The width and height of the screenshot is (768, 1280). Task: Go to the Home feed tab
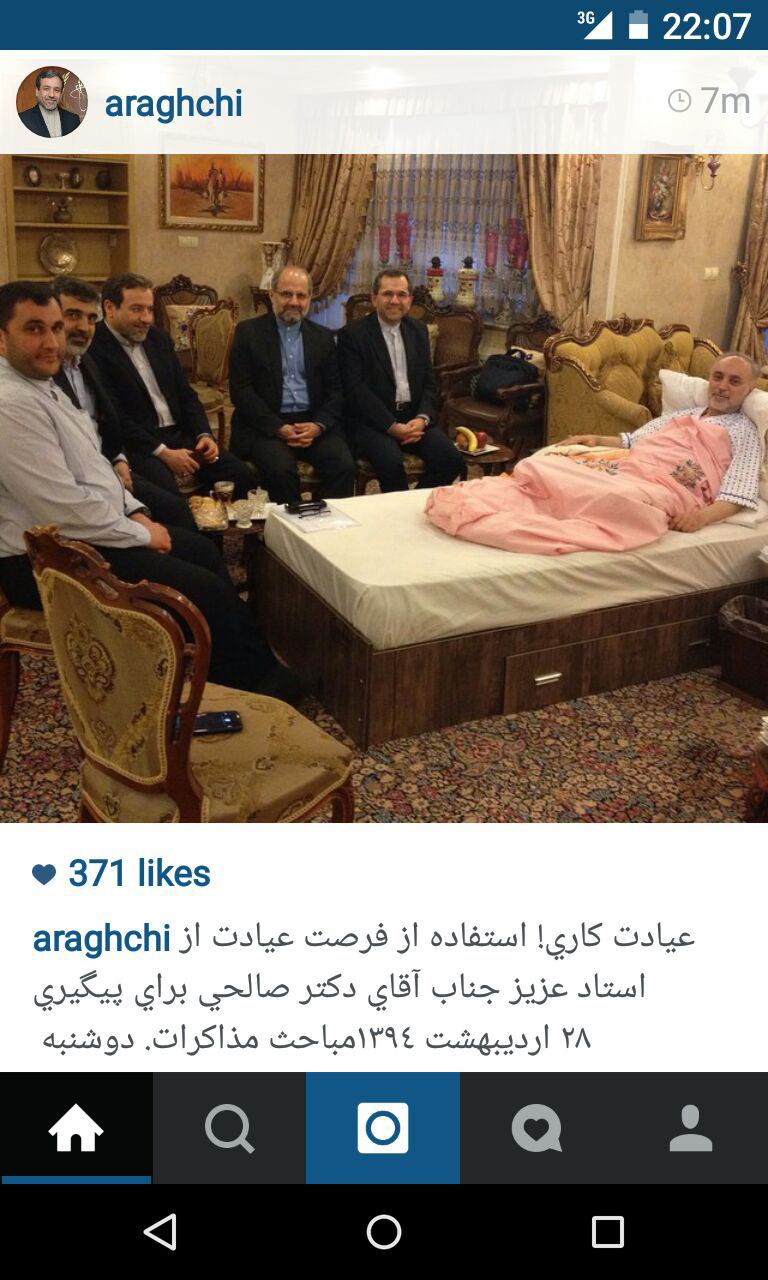click(x=76, y=1129)
